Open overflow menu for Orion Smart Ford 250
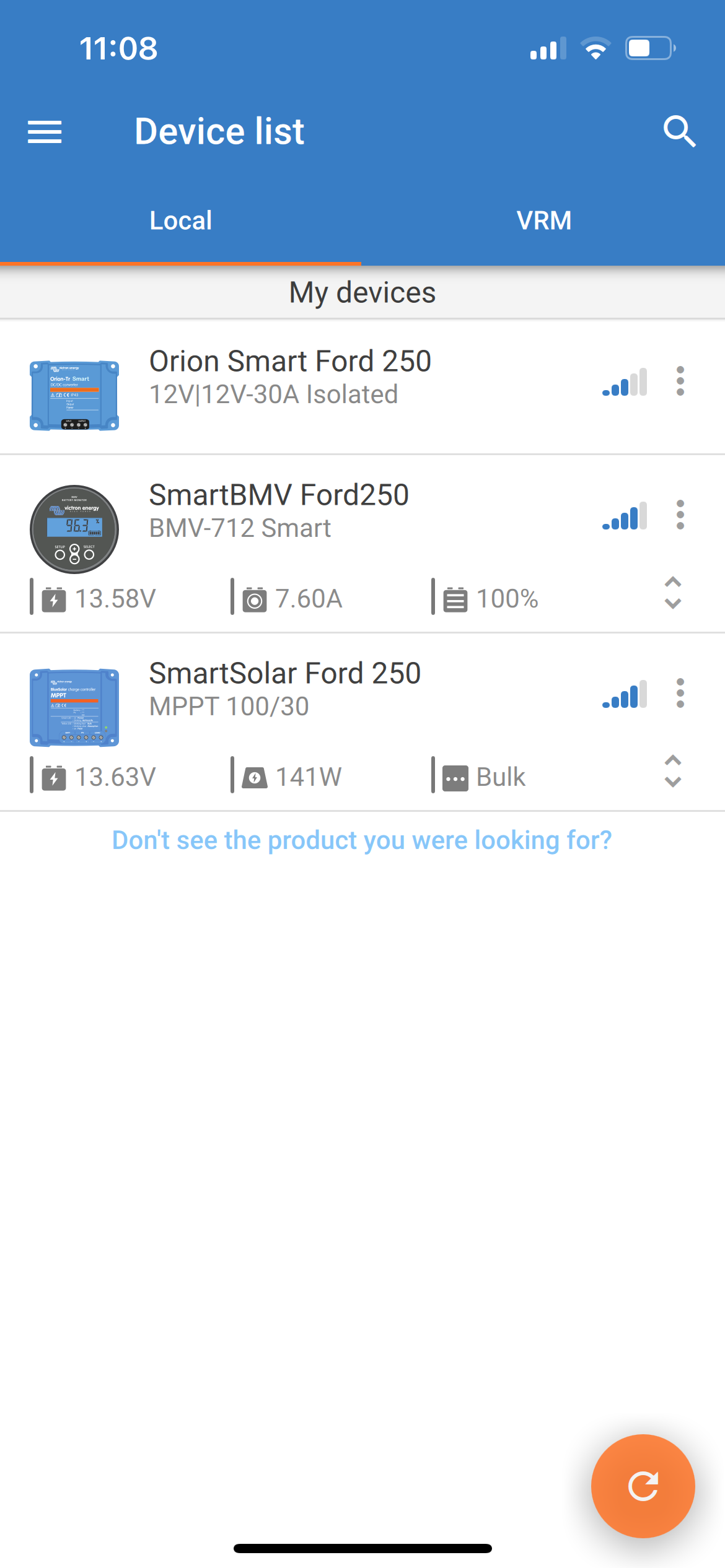 point(680,381)
